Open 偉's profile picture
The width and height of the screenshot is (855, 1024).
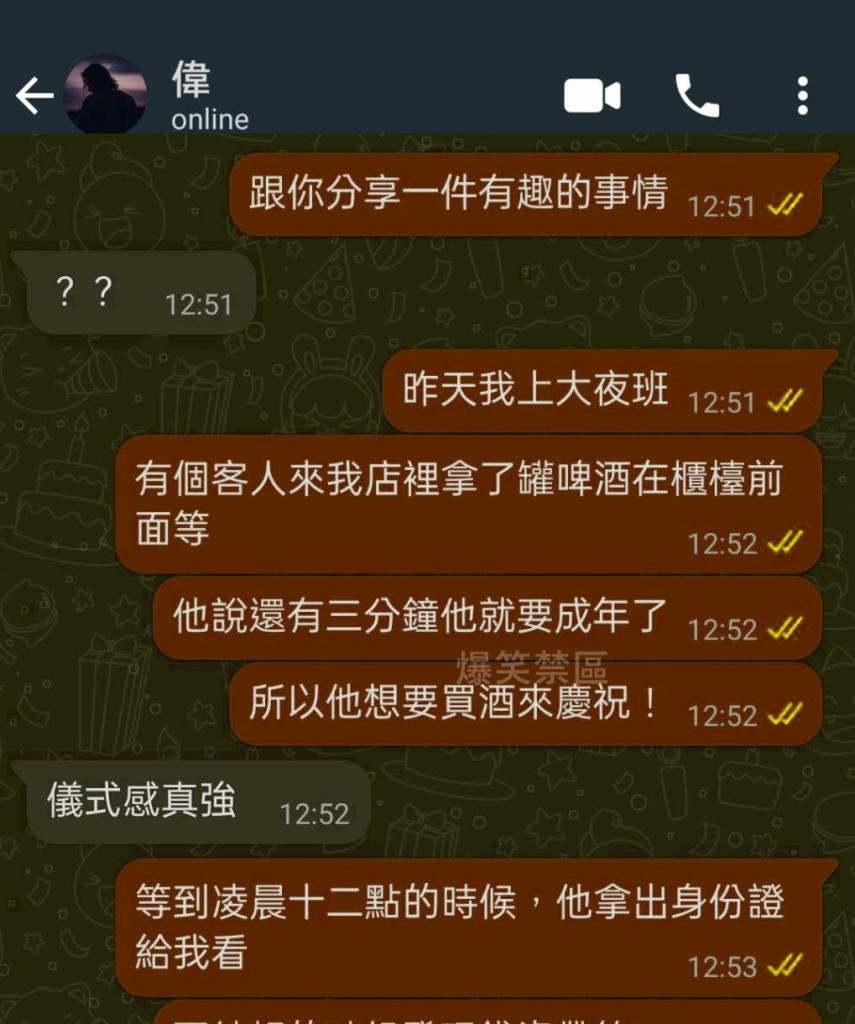coord(105,95)
